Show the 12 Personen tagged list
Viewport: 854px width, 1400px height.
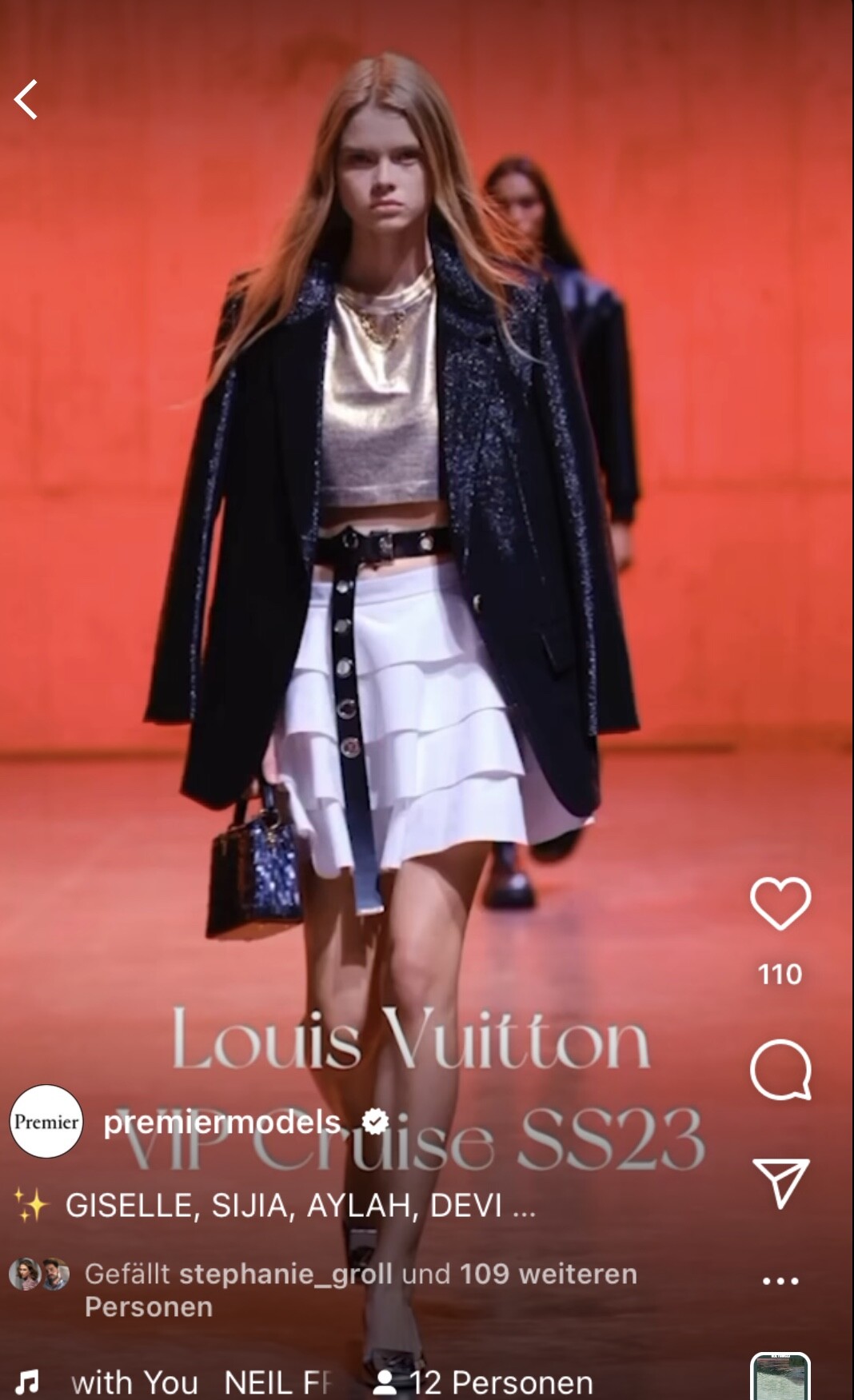coord(485,1382)
